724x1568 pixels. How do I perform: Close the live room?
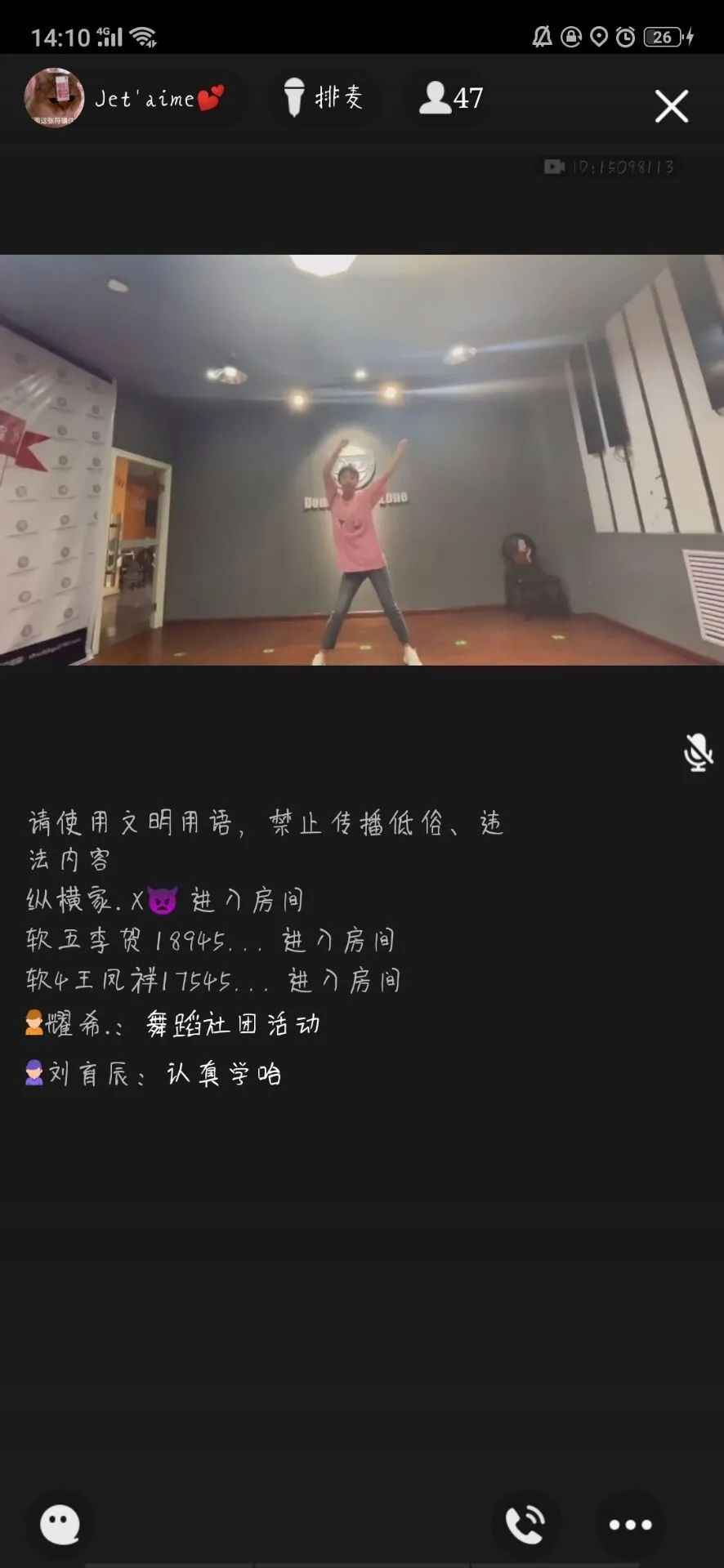click(671, 106)
